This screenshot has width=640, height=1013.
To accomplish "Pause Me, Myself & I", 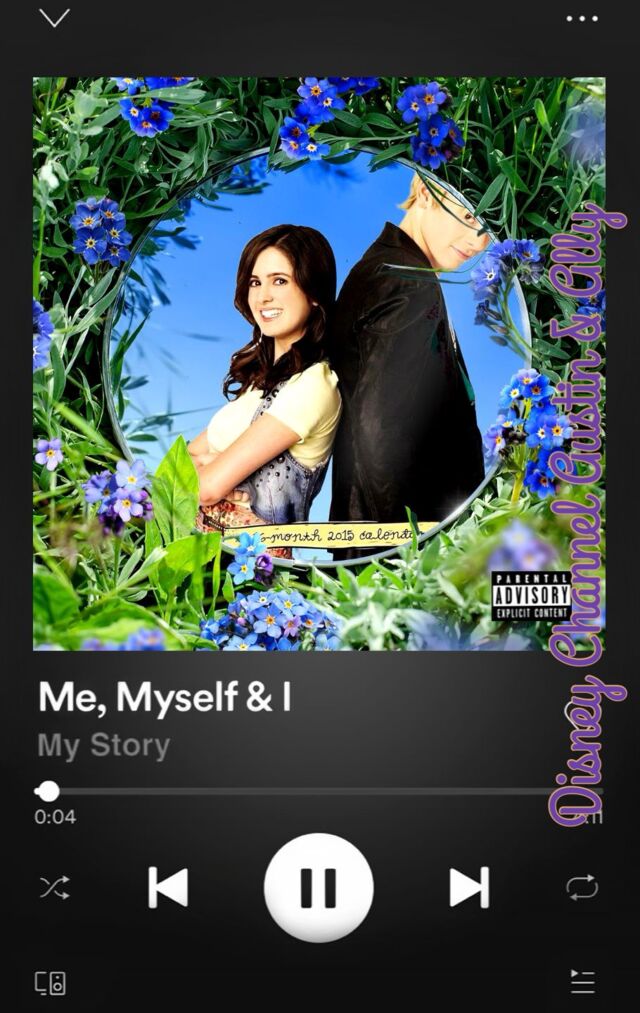I will pyautogui.click(x=318, y=887).
